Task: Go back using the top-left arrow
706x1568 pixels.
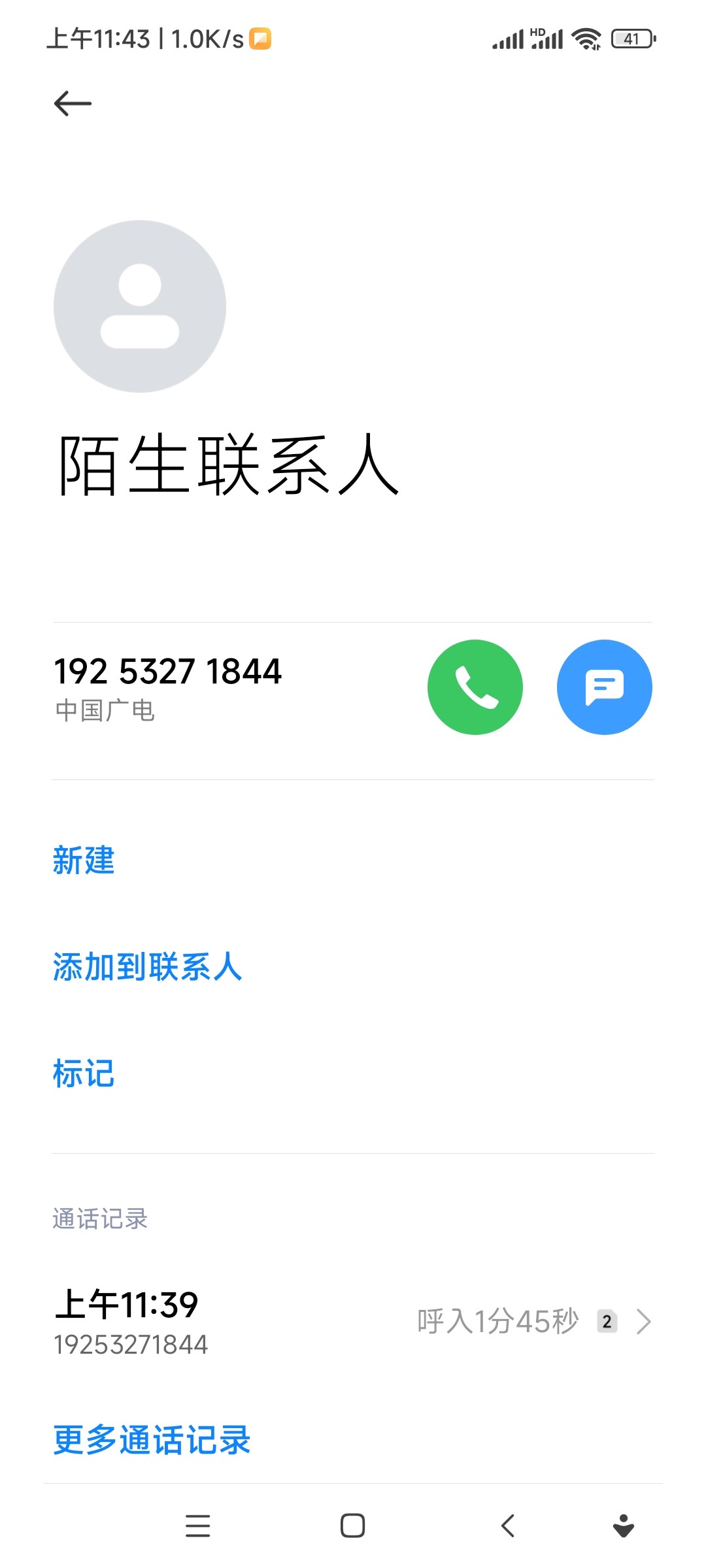Action: (x=73, y=103)
